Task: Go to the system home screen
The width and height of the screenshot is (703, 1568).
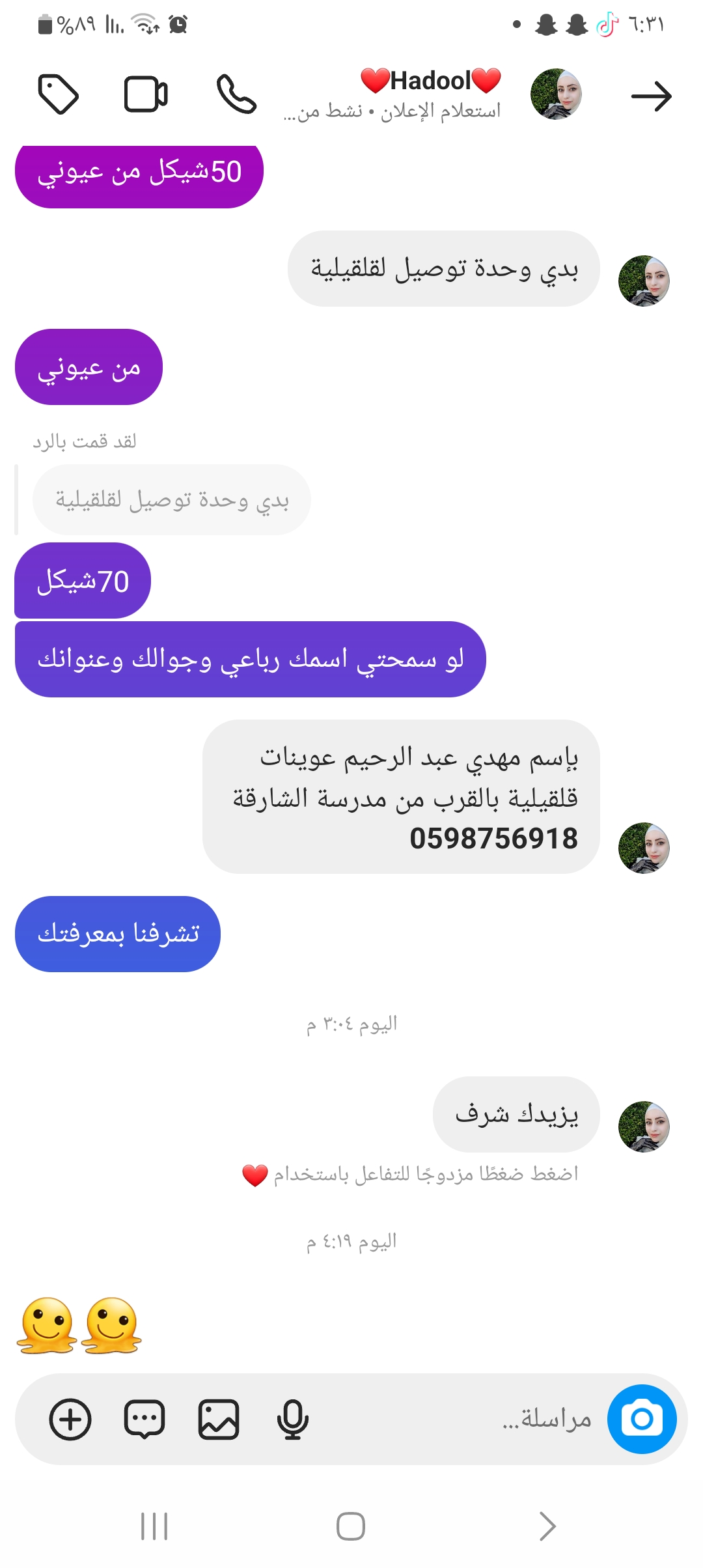Action: [351, 1526]
